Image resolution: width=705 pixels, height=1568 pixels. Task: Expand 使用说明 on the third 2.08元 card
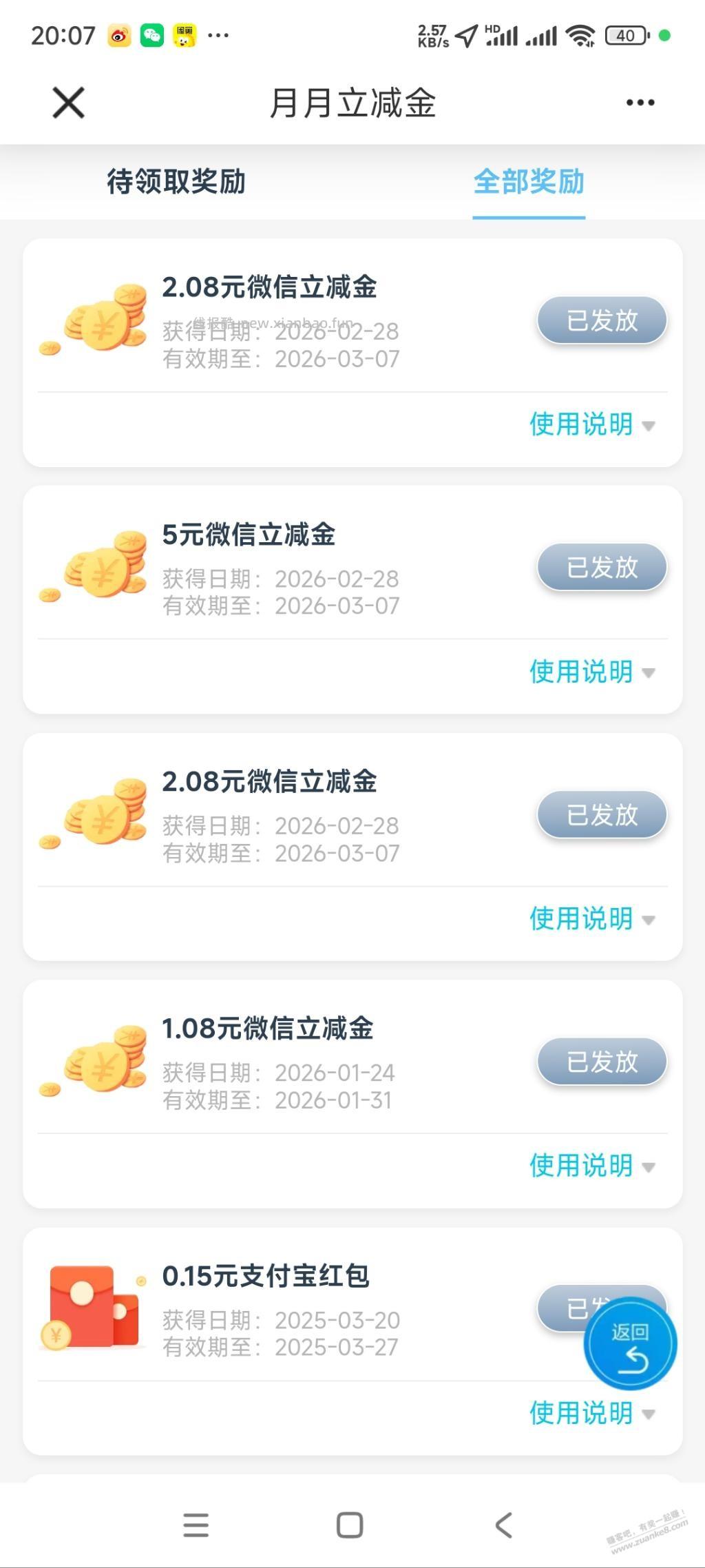tap(580, 919)
